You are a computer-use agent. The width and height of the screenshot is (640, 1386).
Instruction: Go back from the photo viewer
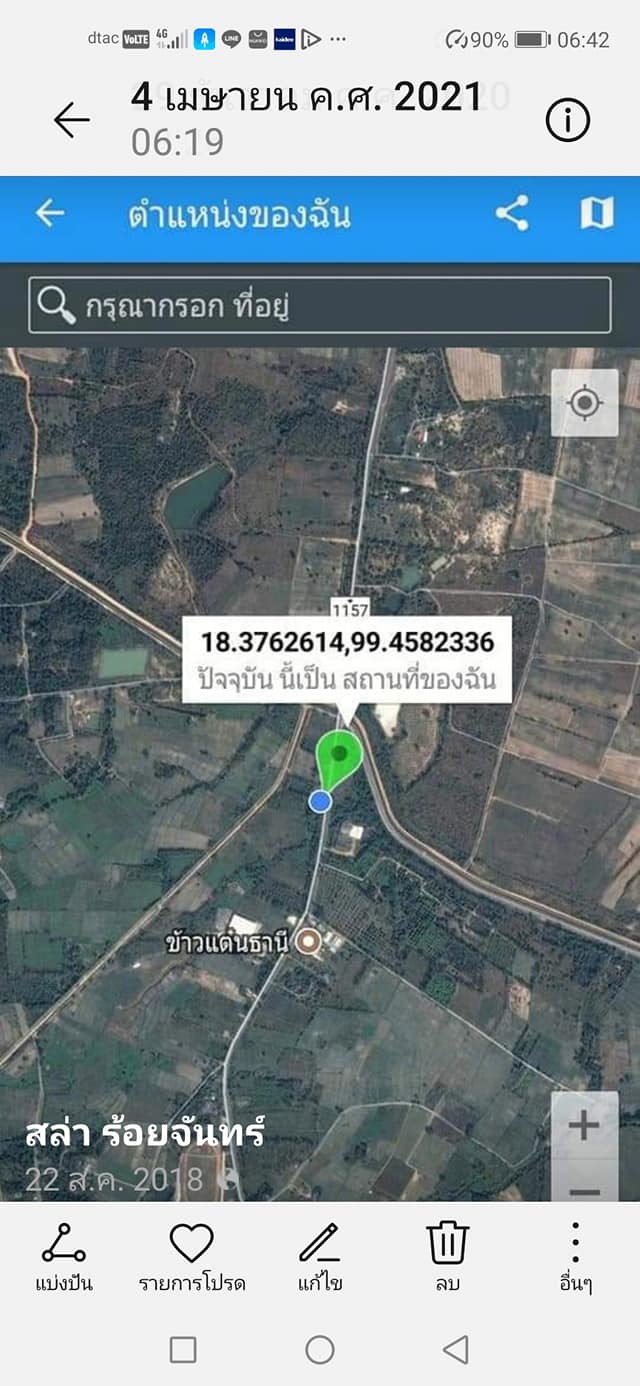point(71,121)
